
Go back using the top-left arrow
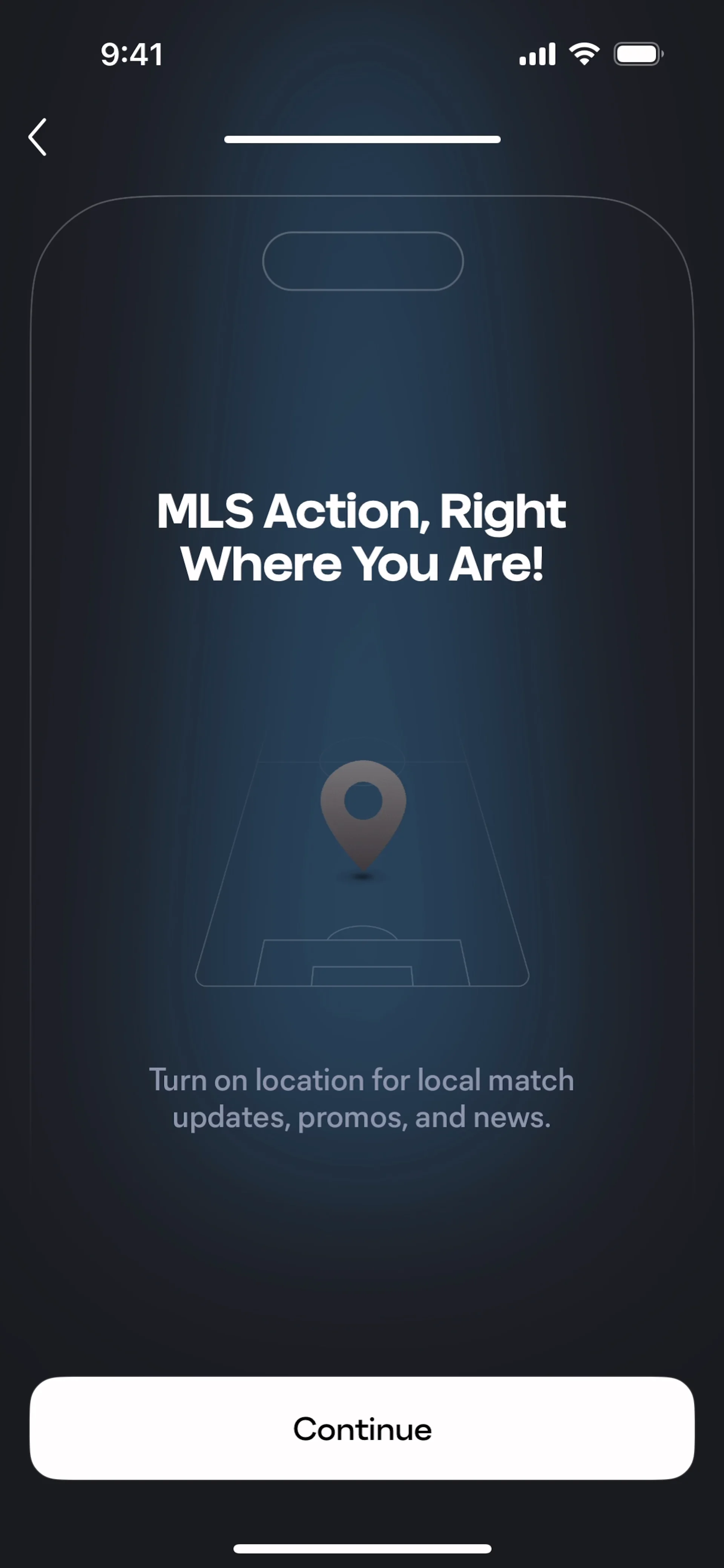click(38, 137)
